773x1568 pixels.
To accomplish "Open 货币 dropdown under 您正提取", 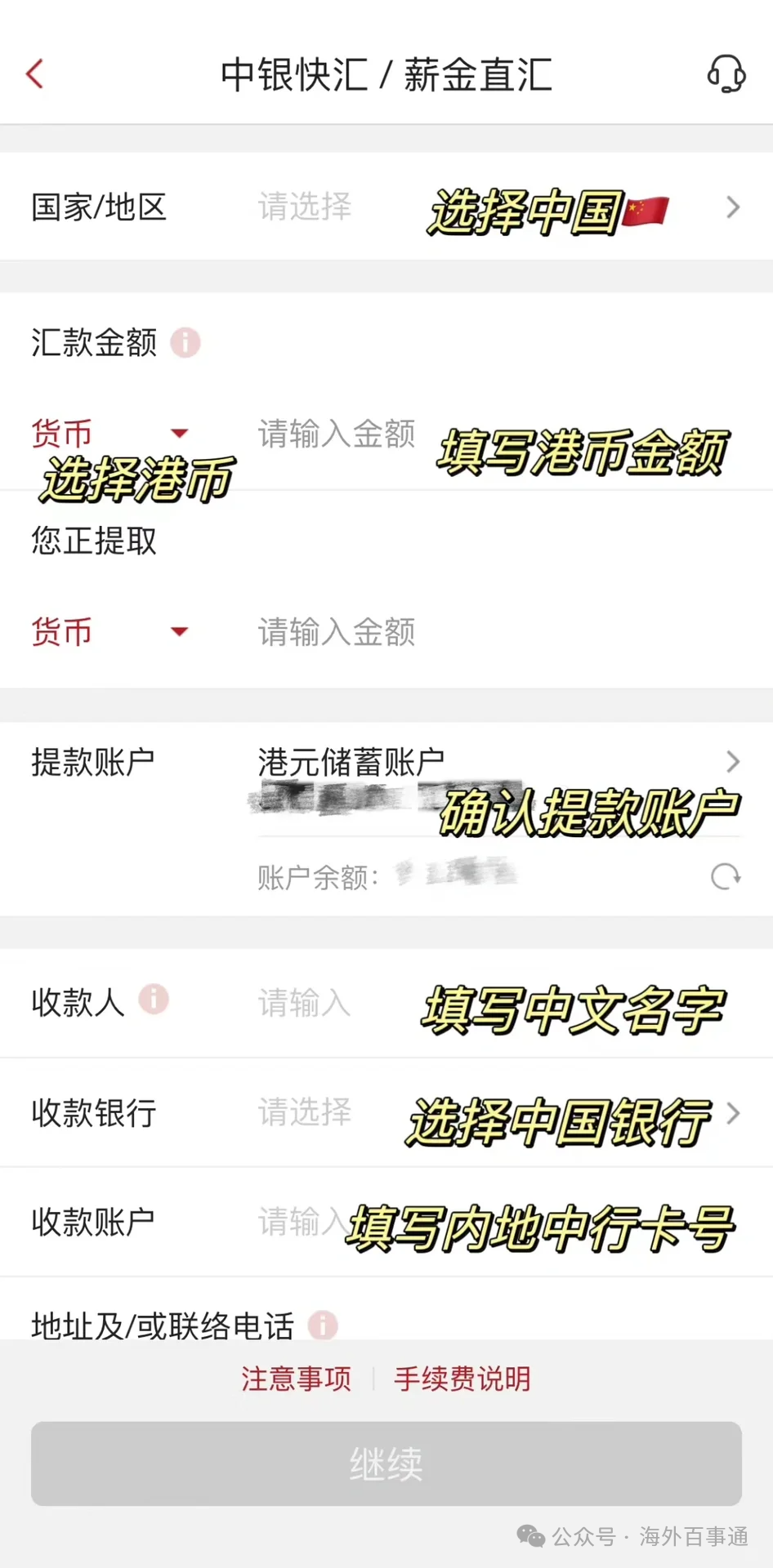I will tap(110, 631).
